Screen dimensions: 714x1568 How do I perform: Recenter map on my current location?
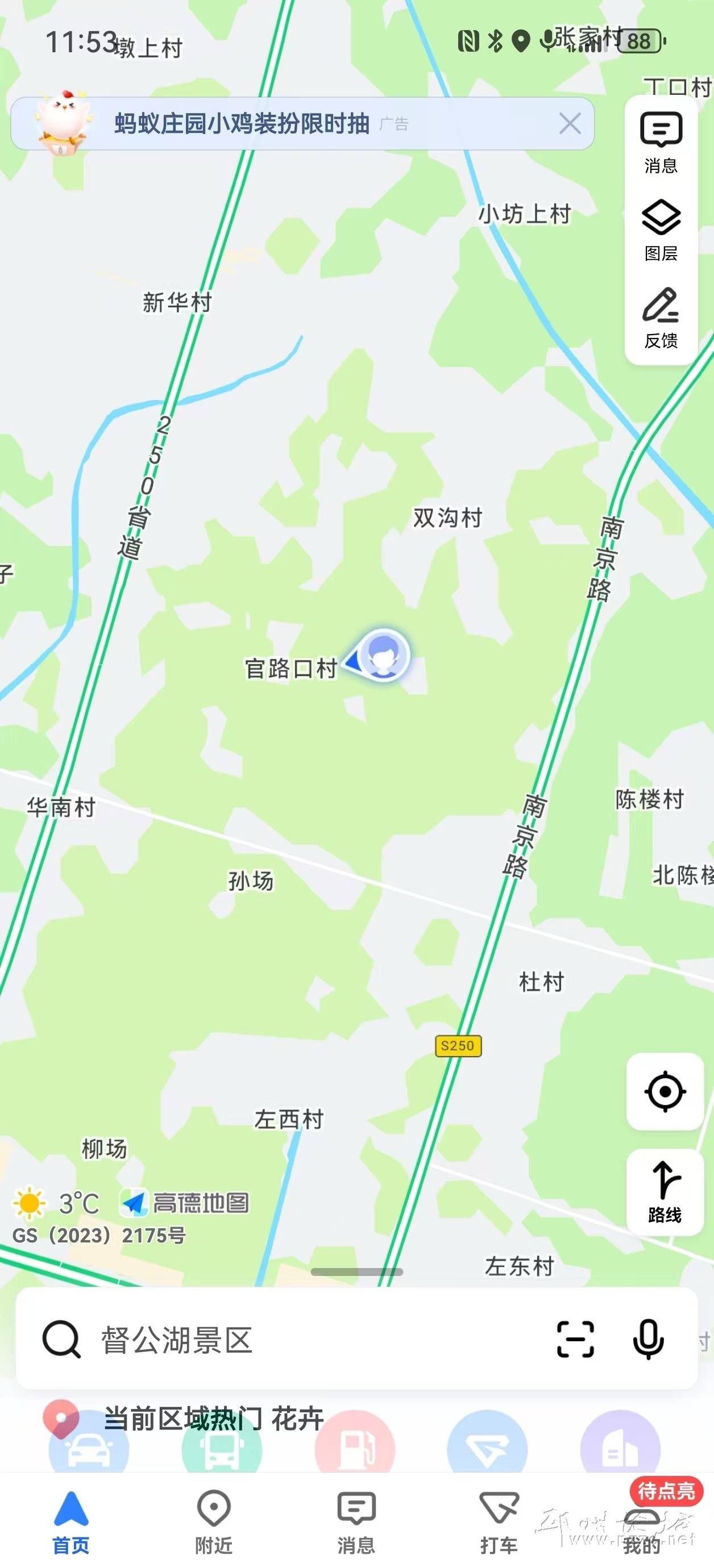click(x=665, y=1091)
